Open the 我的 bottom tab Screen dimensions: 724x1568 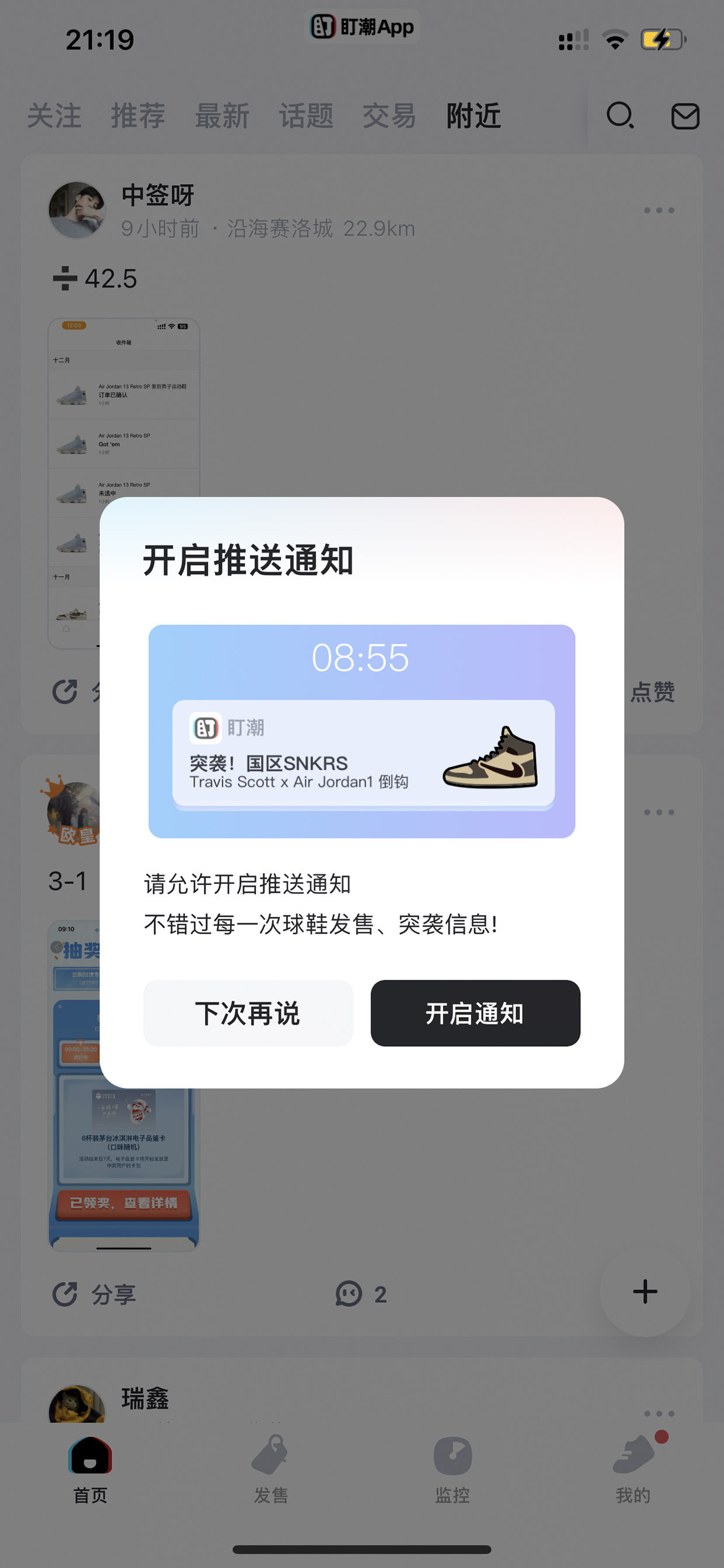click(x=633, y=1469)
